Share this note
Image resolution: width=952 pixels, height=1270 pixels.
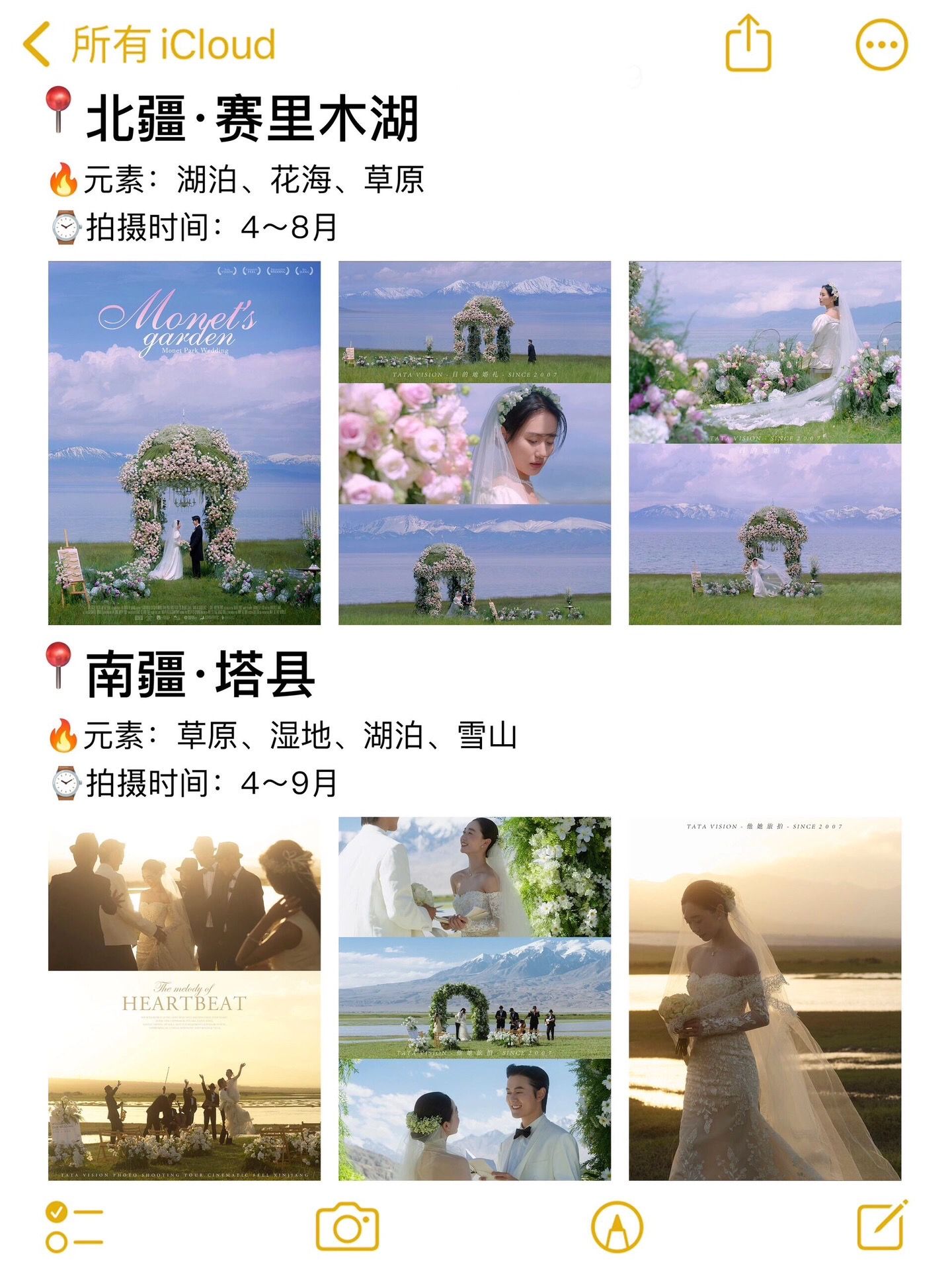748,44
